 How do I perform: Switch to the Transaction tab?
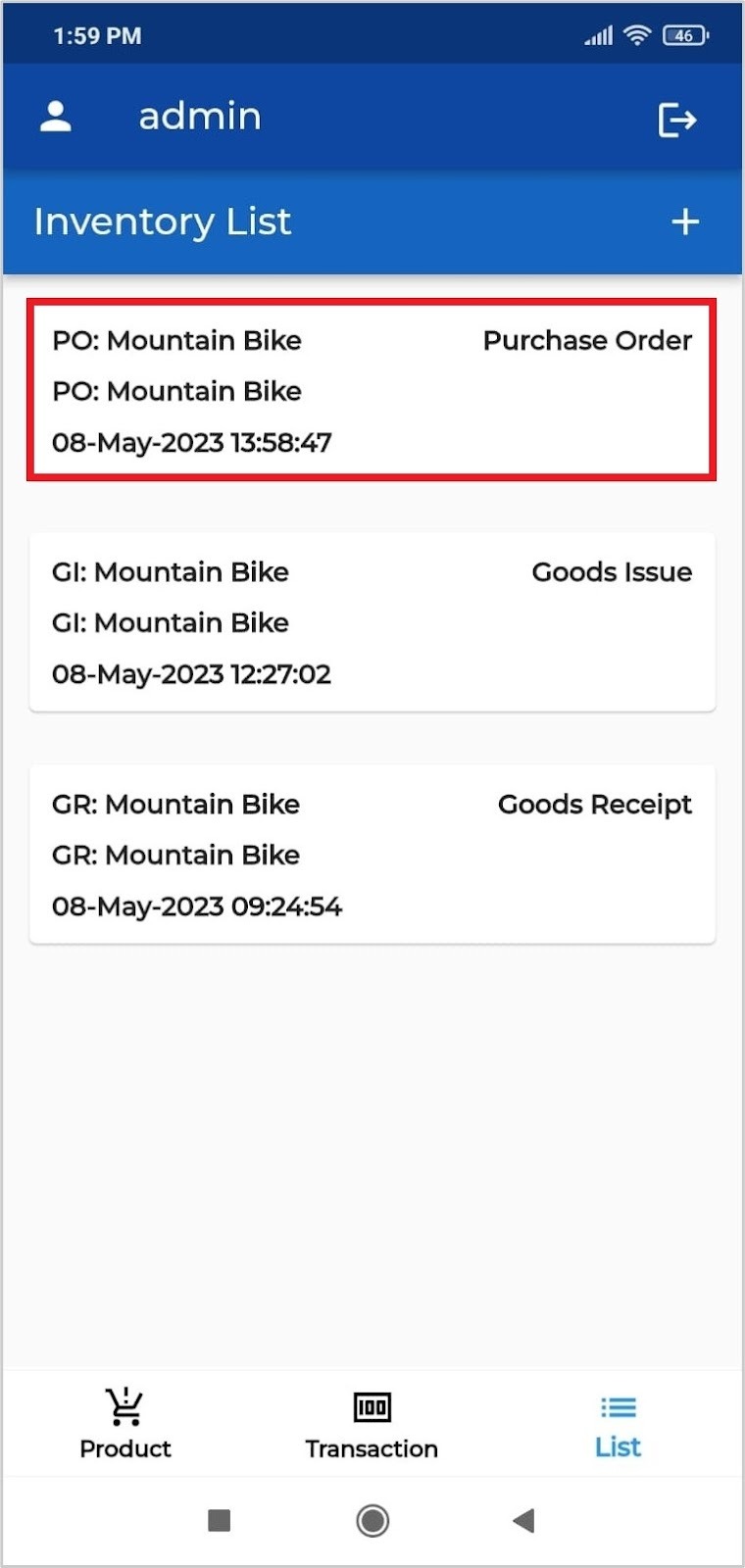372,1423
